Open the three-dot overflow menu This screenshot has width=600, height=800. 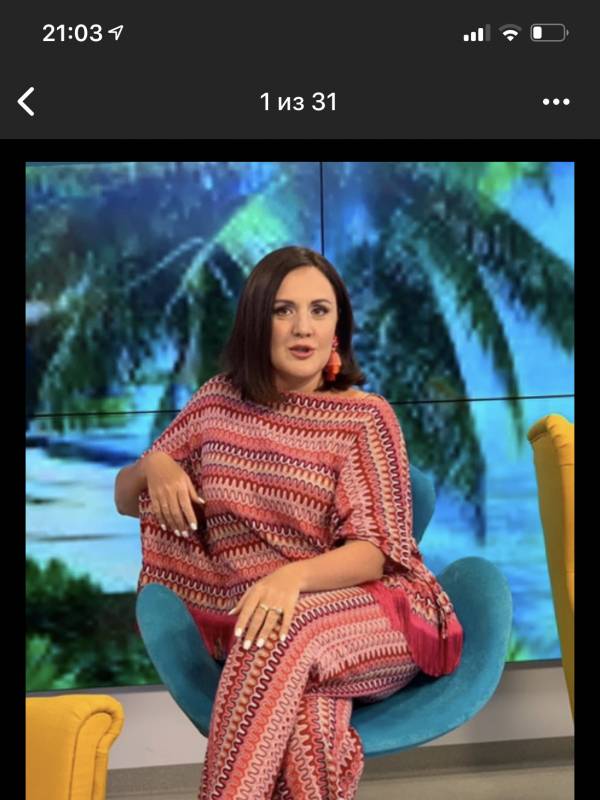click(556, 102)
